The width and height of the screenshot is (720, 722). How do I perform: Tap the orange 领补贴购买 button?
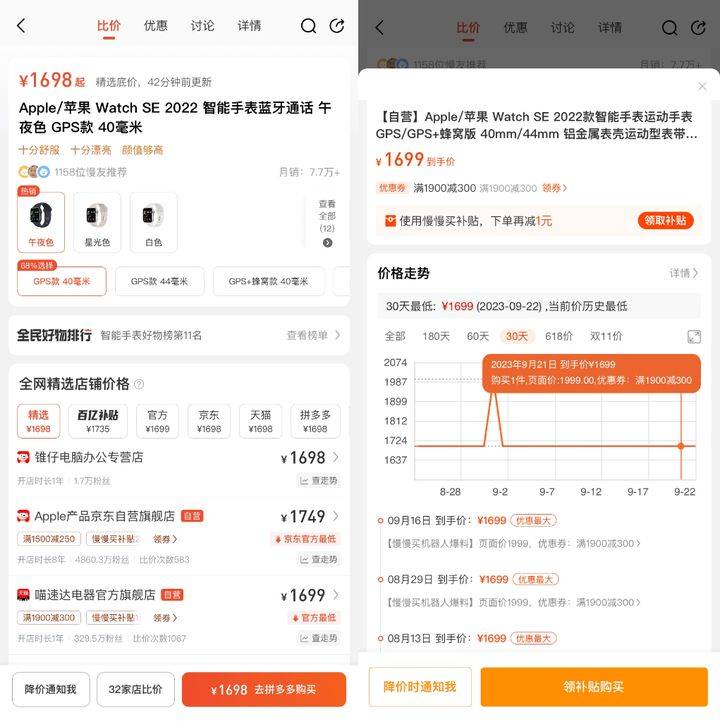pyautogui.click(x=599, y=689)
